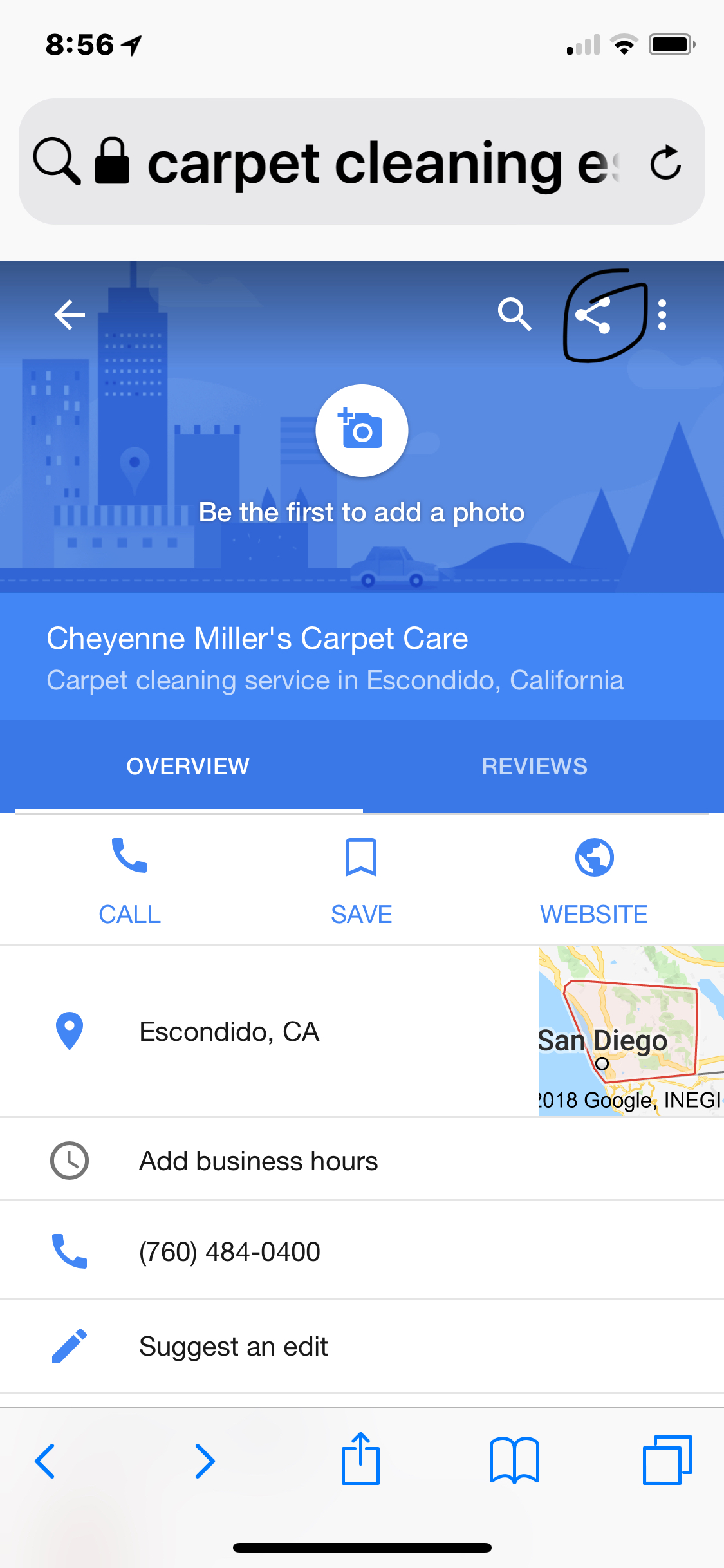This screenshot has height=1568, width=724.
Task: Visit the business website
Action: click(593, 881)
